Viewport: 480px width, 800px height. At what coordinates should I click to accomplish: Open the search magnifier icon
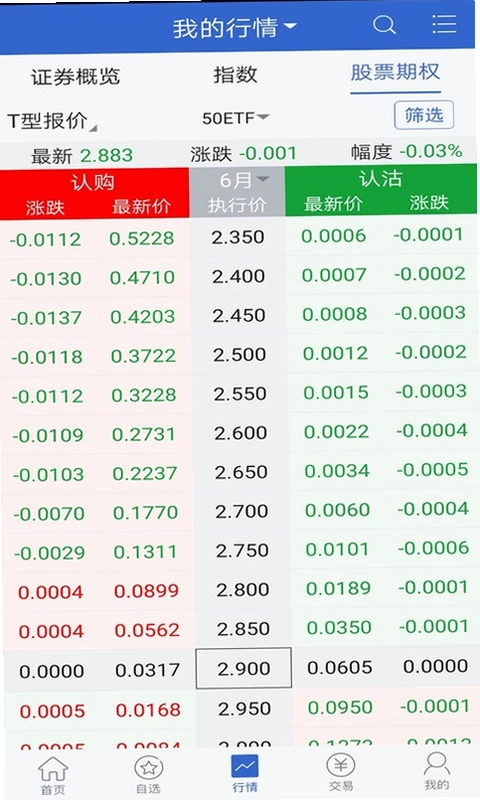(x=384, y=24)
